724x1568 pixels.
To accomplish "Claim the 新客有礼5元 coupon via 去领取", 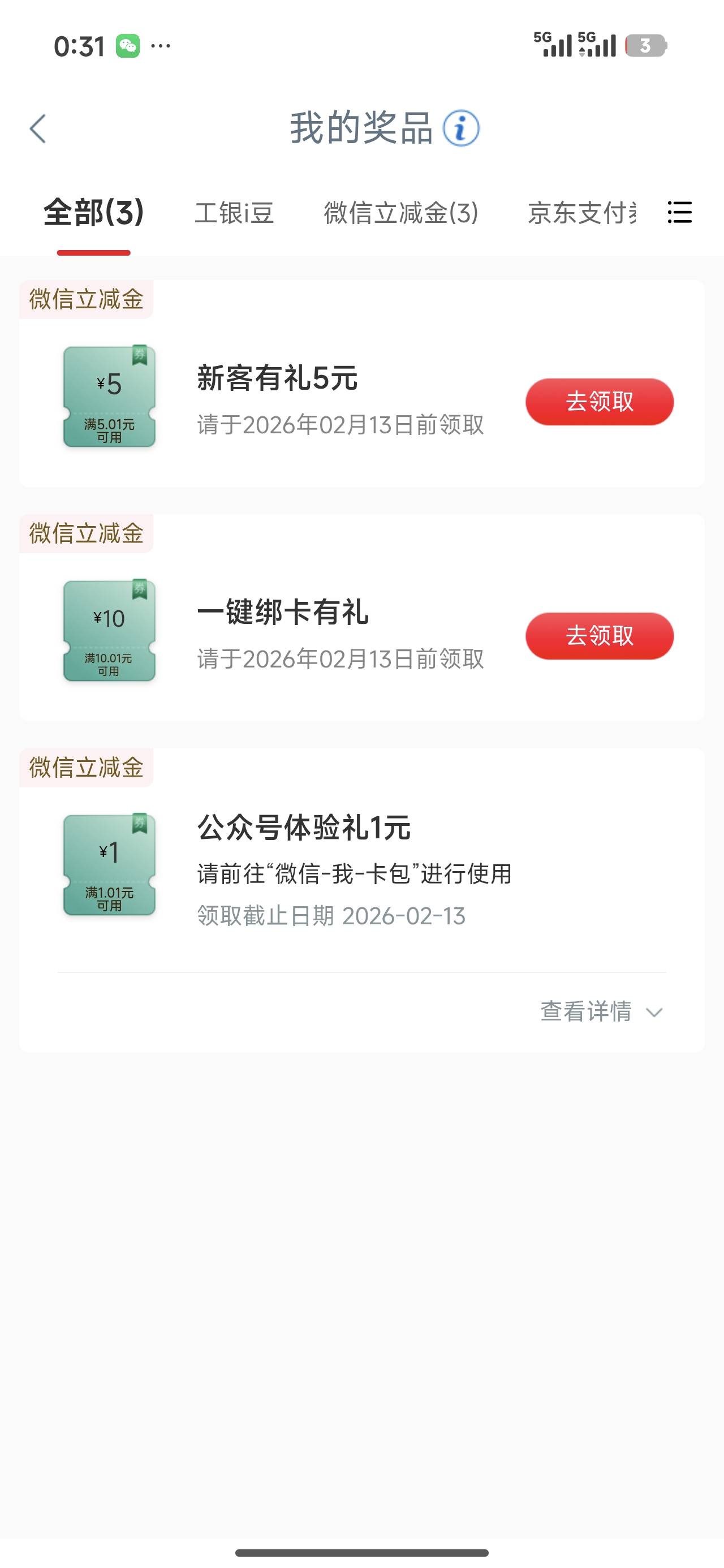I will 600,402.
